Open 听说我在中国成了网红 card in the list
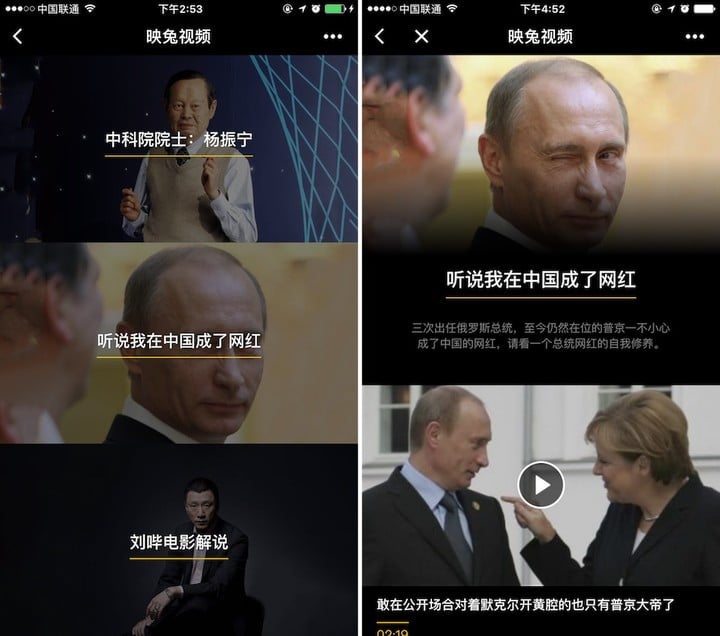The image size is (720, 636). (x=179, y=341)
